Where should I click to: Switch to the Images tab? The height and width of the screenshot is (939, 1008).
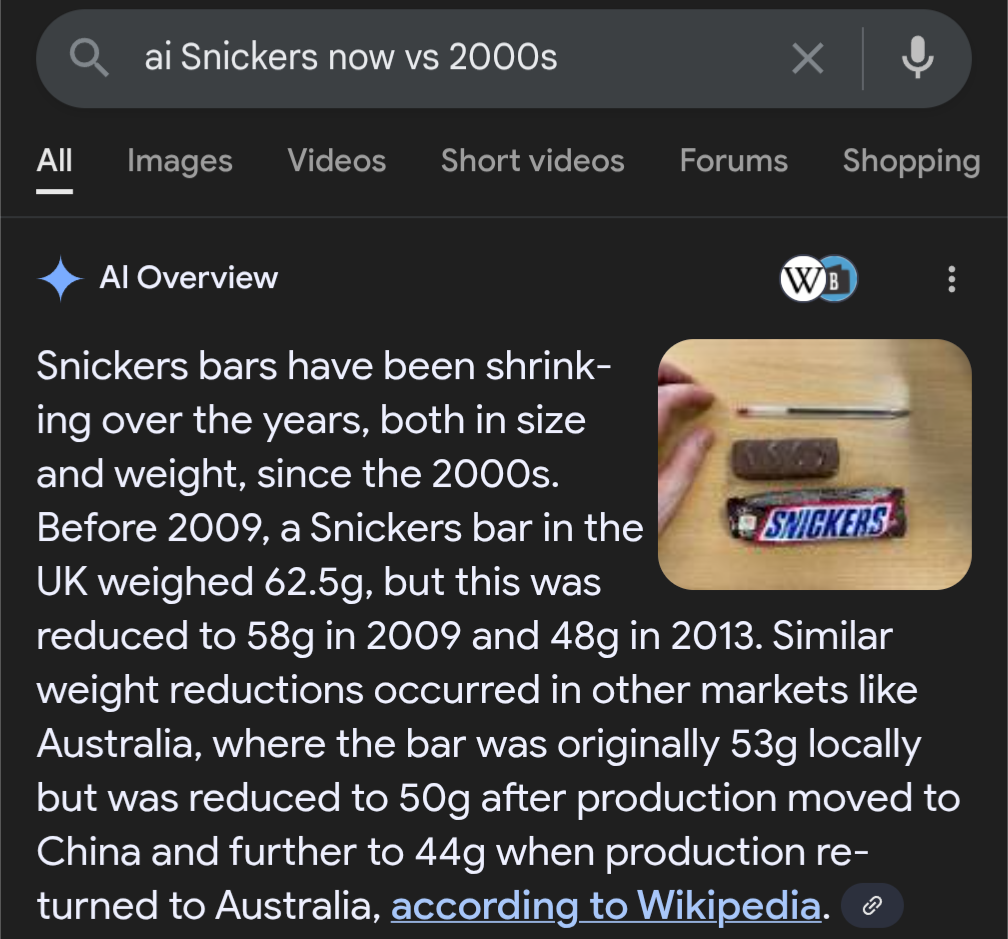[180, 161]
